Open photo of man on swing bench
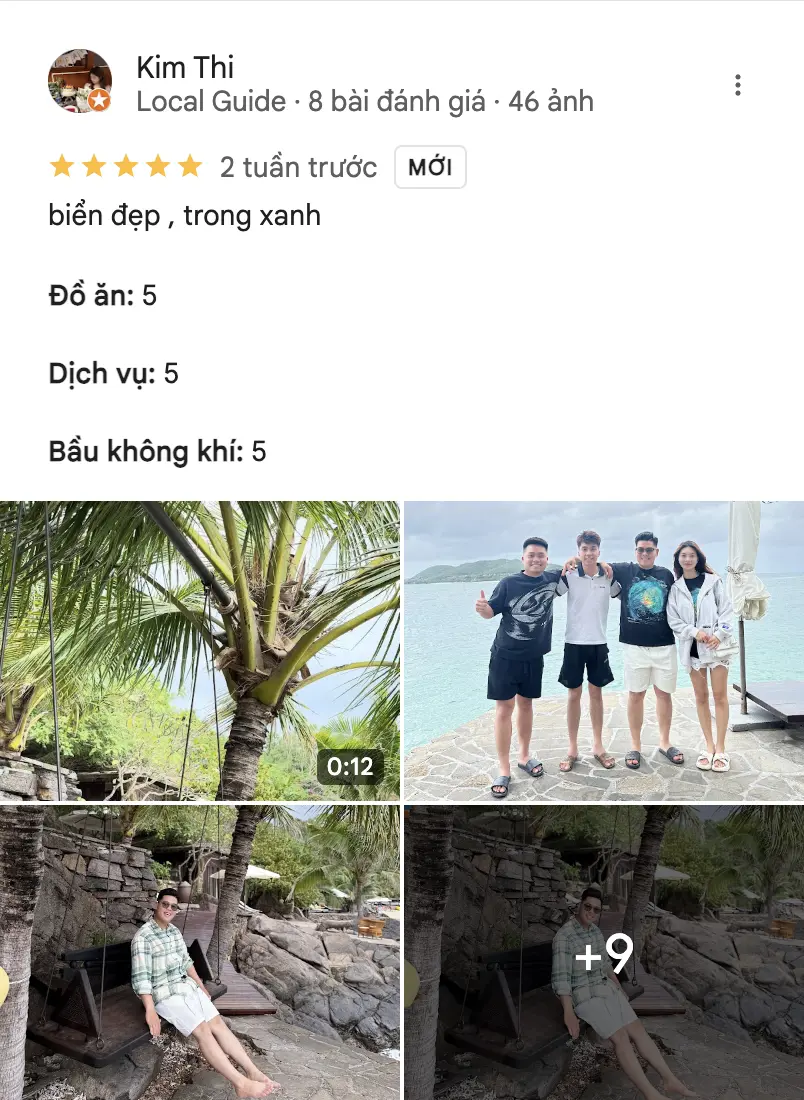This screenshot has width=804, height=1100. (200, 952)
